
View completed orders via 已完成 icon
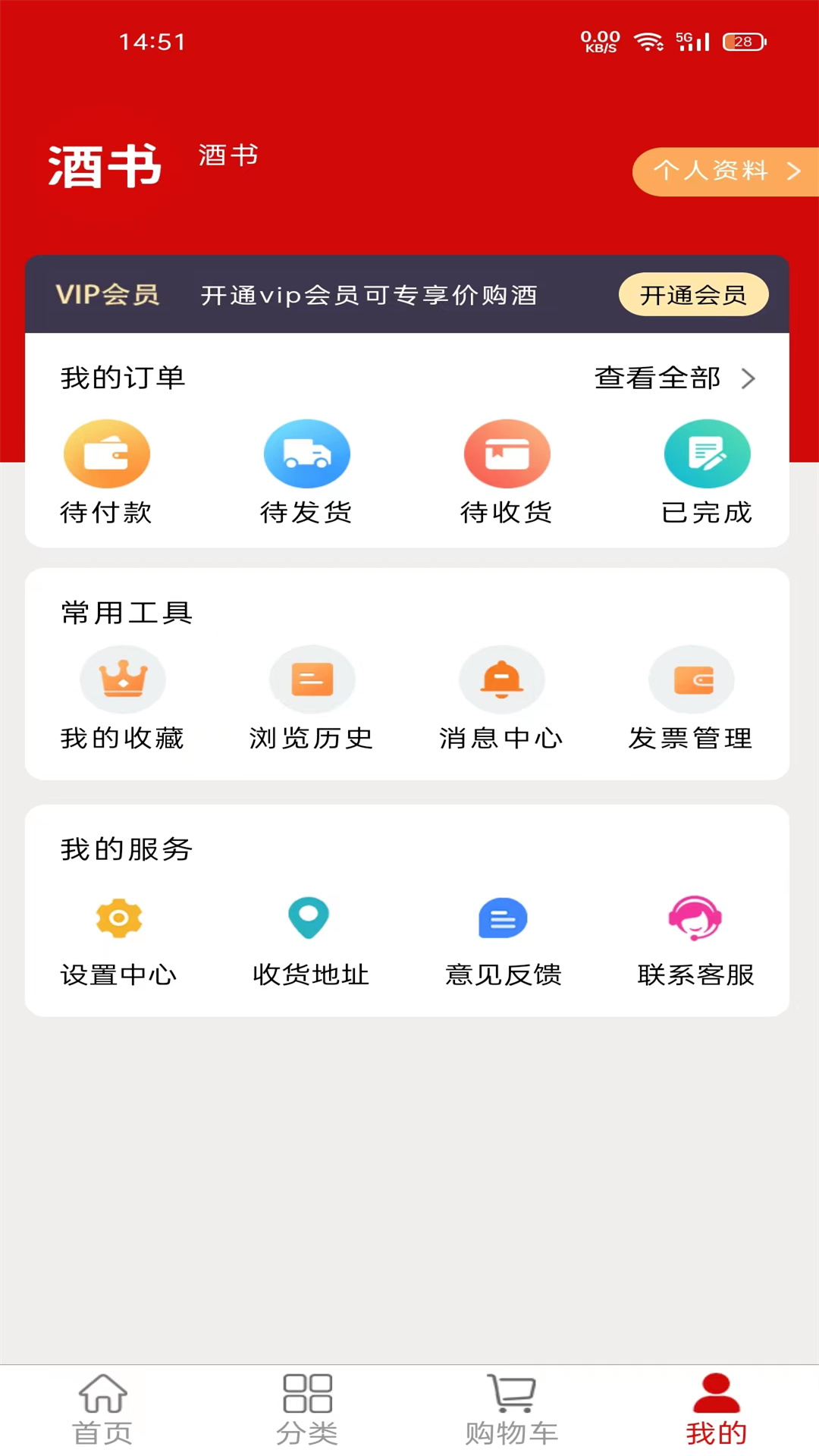tap(707, 453)
